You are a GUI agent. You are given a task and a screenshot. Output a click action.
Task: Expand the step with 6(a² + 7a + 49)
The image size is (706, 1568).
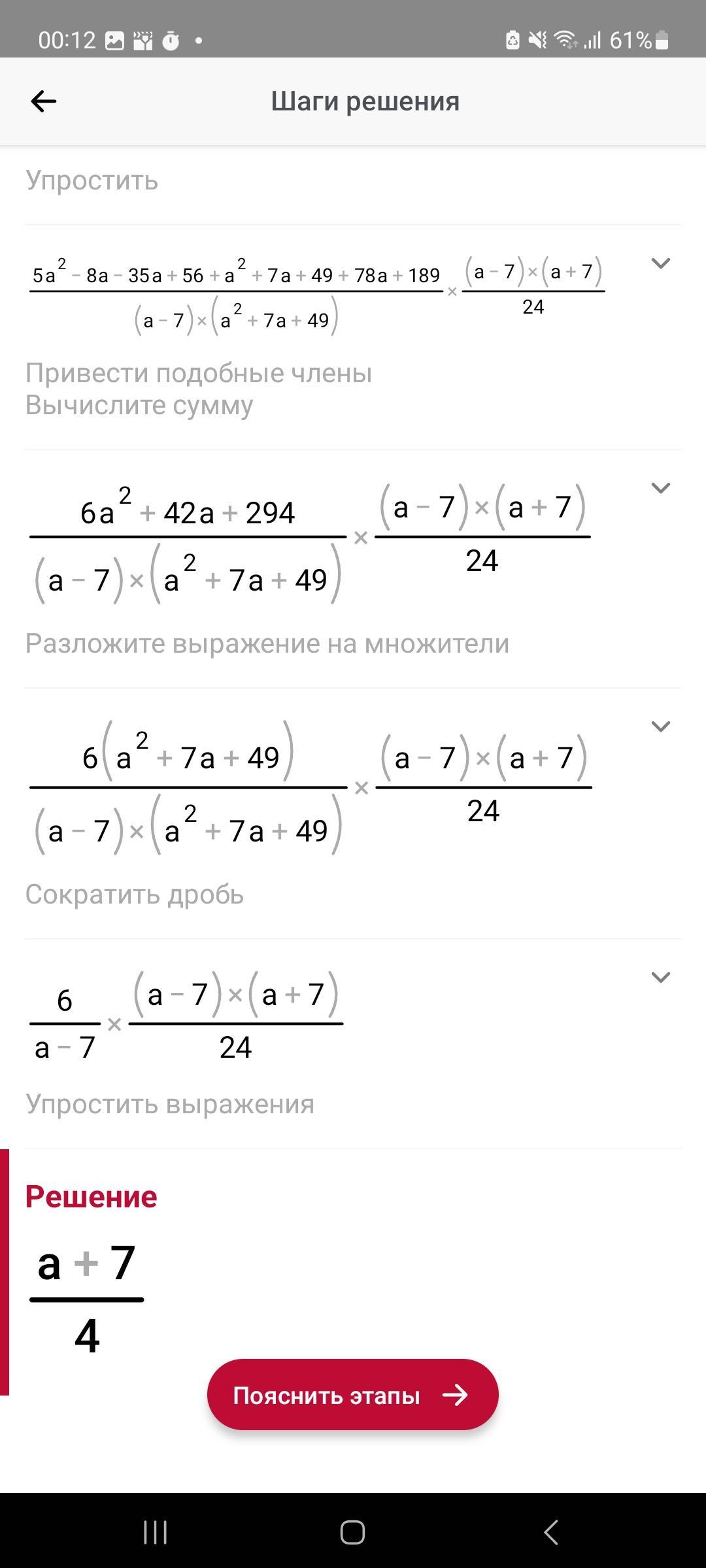[661, 727]
